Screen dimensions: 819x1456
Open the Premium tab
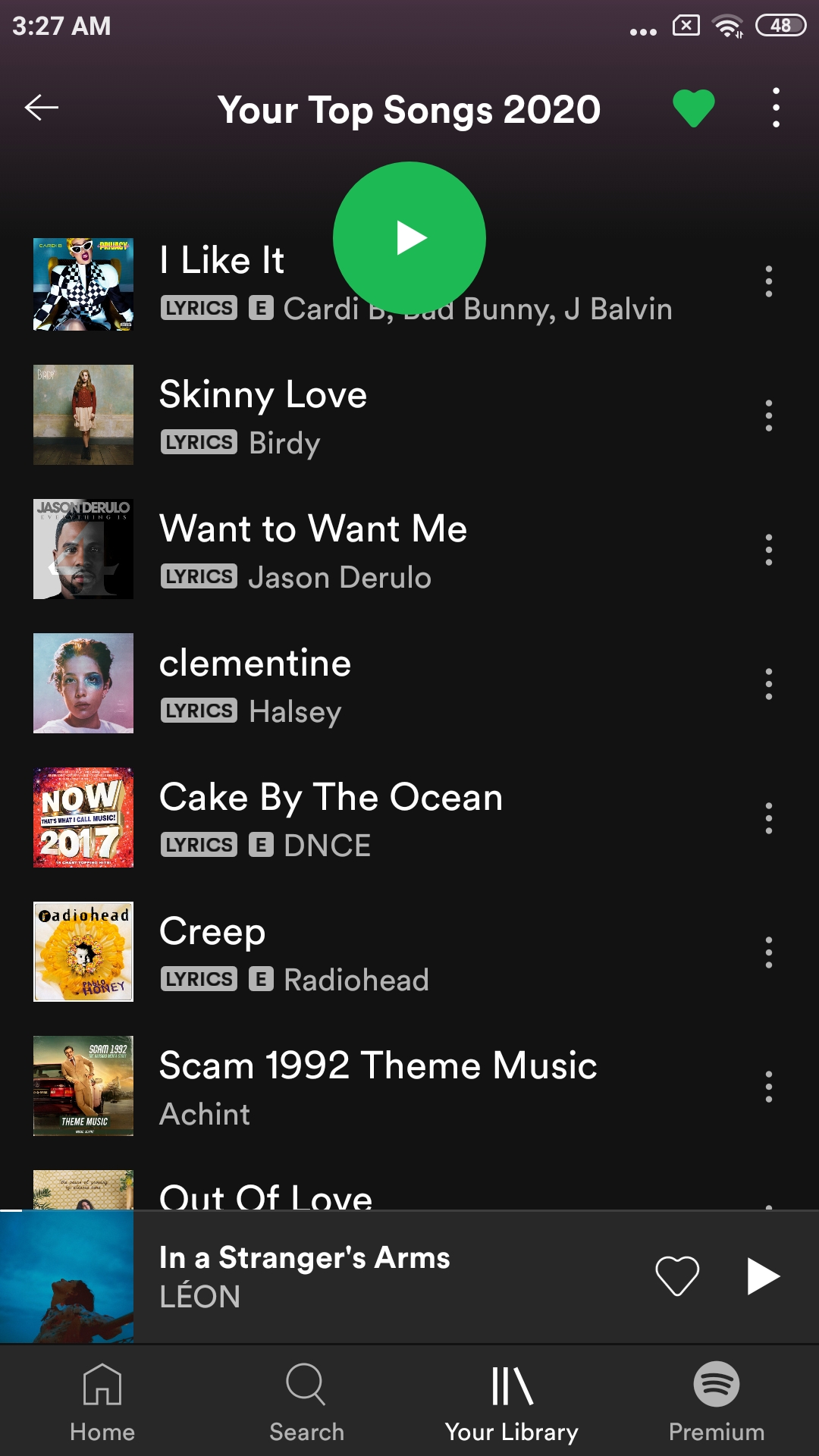pyautogui.click(x=717, y=1403)
